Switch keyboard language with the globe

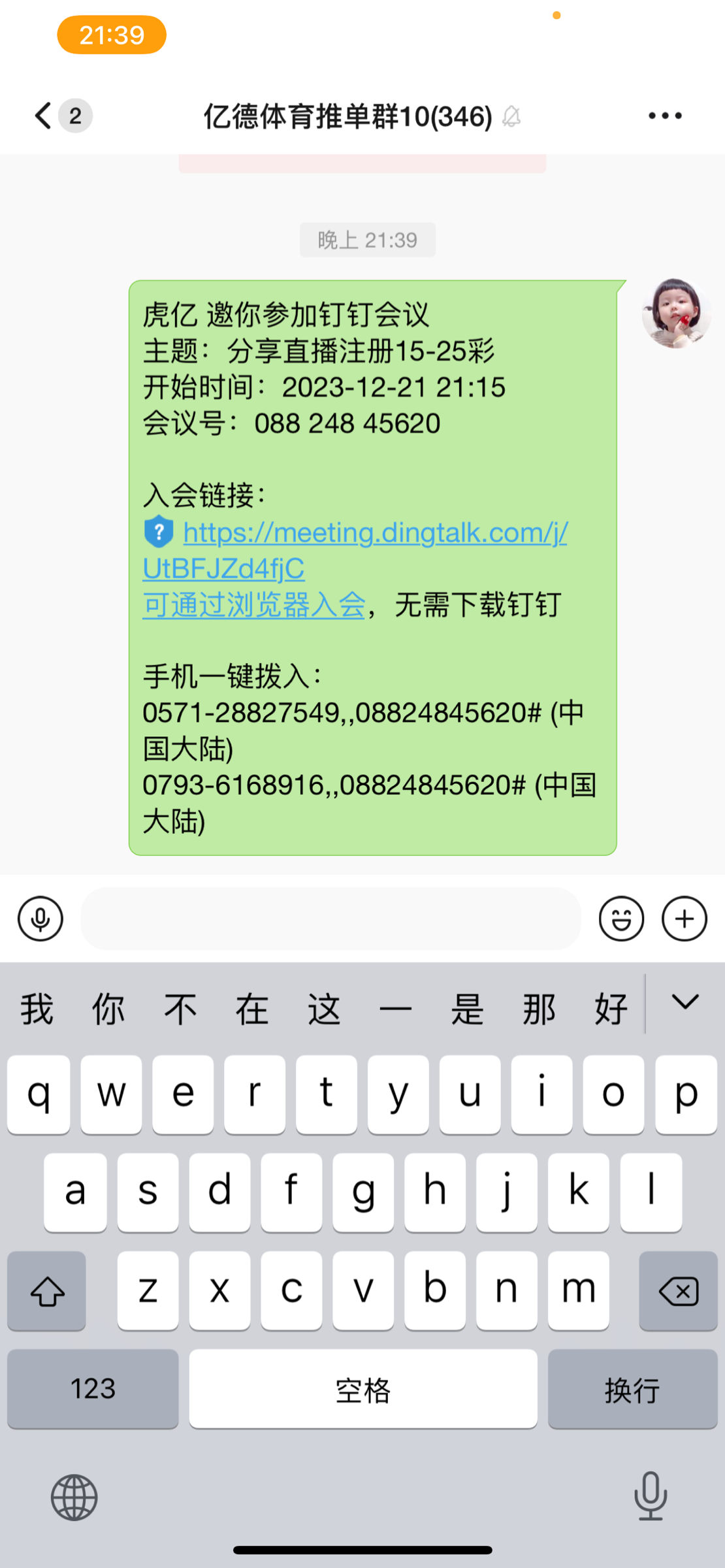coord(74,1497)
